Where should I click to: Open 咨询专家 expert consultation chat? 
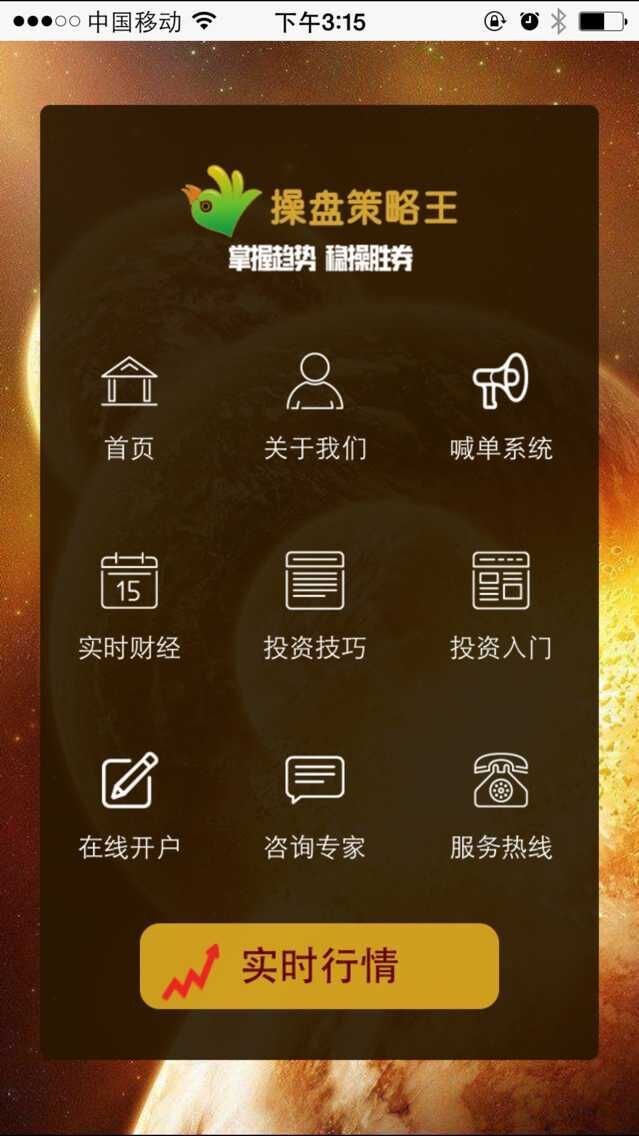[x=315, y=804]
